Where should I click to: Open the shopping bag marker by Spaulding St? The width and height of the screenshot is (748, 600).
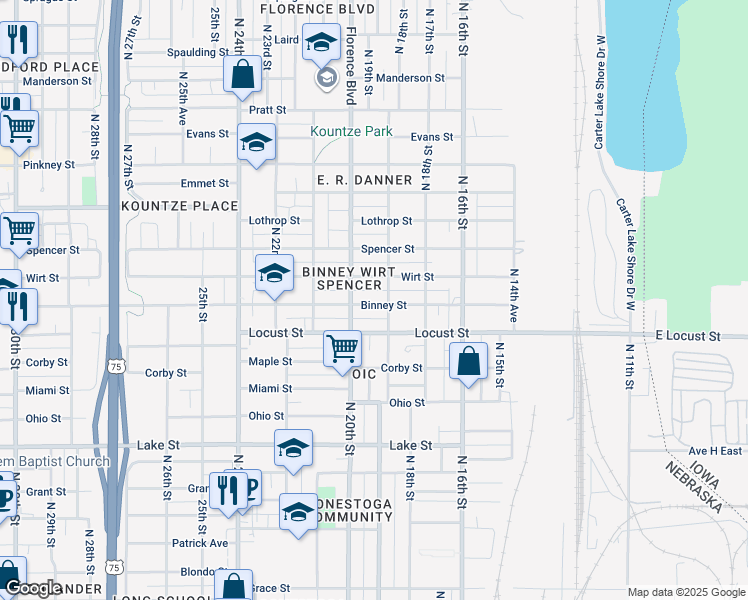pos(242,75)
